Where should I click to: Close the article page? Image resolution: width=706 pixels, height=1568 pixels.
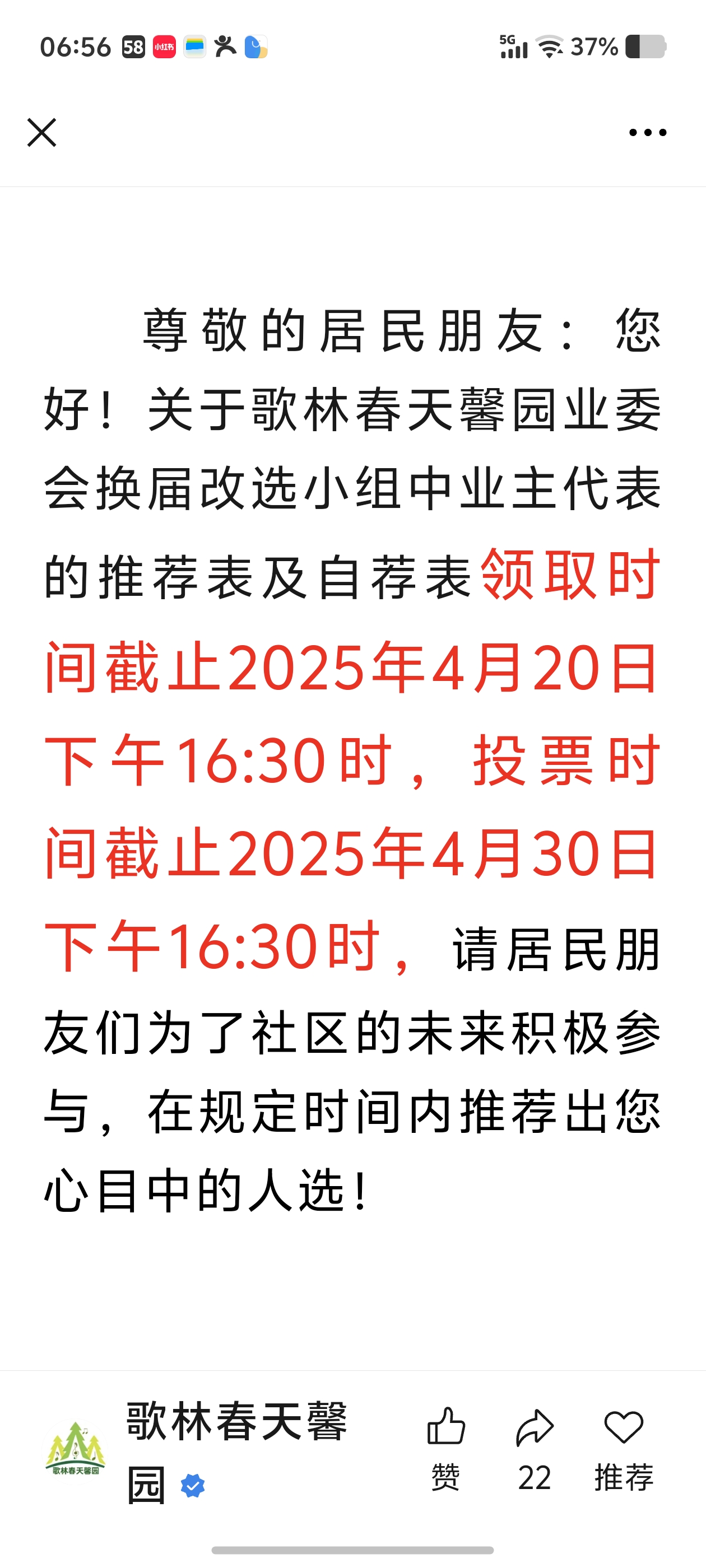(41, 133)
